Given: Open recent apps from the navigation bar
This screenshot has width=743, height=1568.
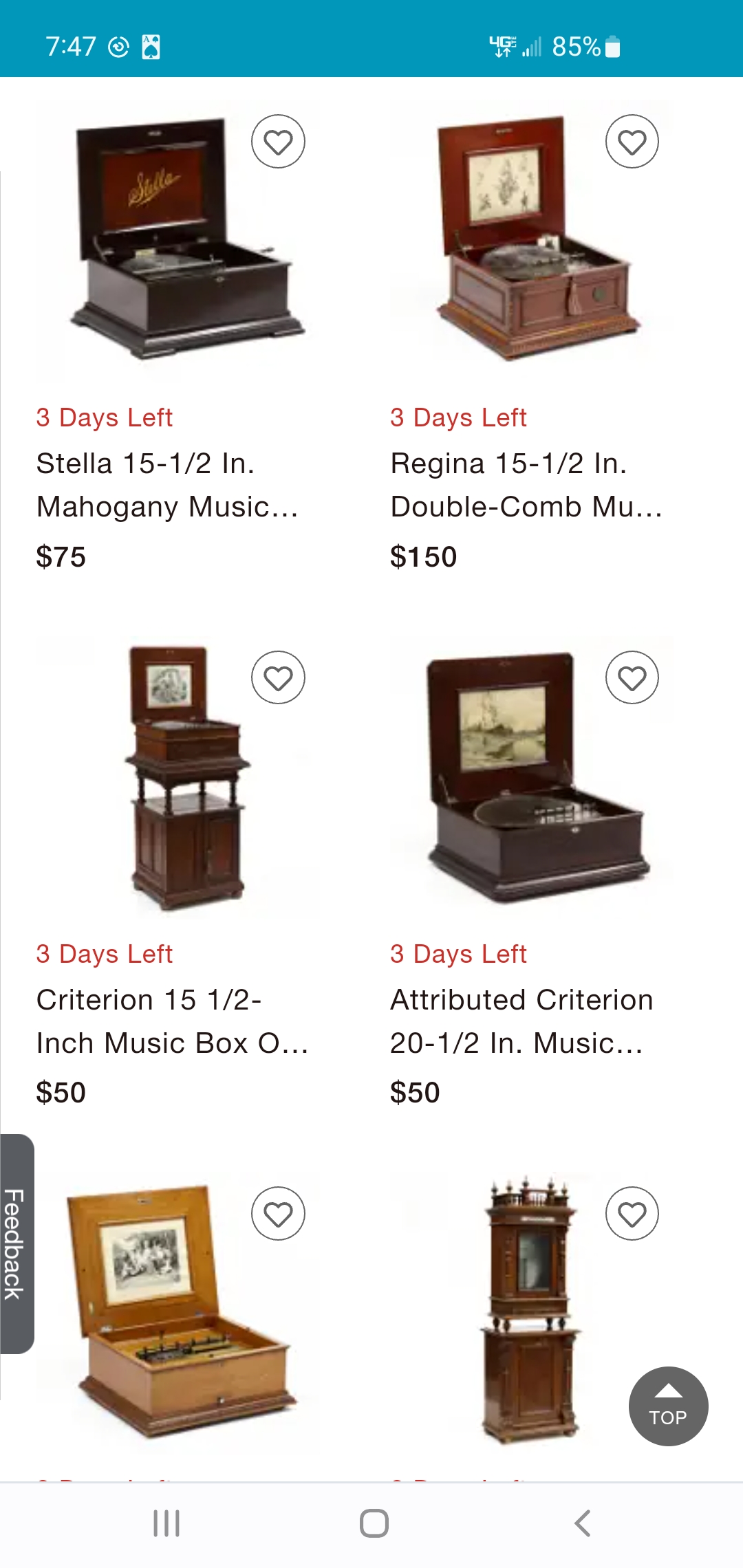Looking at the screenshot, I should click(166, 1523).
